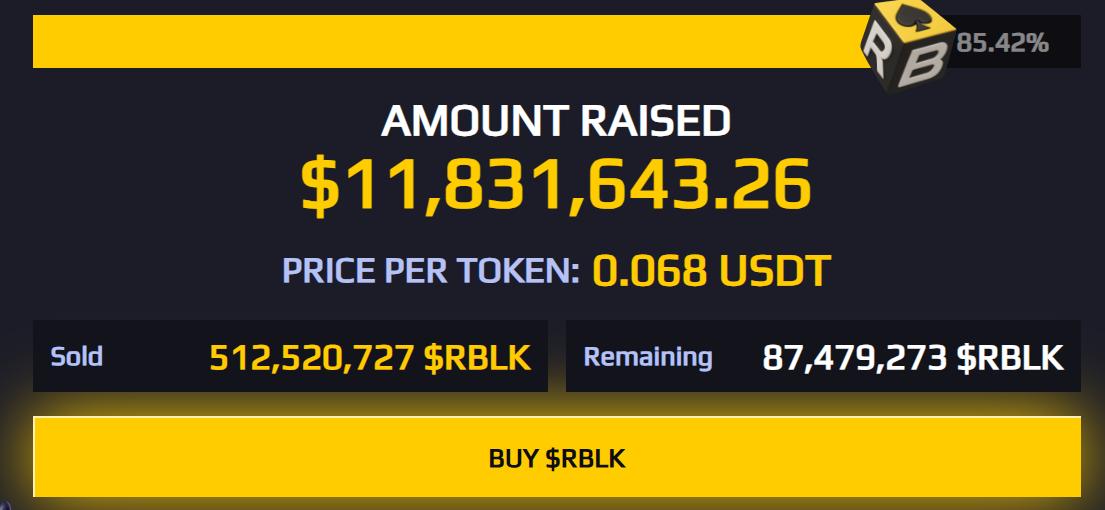This screenshot has width=1105, height=510.
Task: Tap the BUY $RBLK button
Action: 557,458
